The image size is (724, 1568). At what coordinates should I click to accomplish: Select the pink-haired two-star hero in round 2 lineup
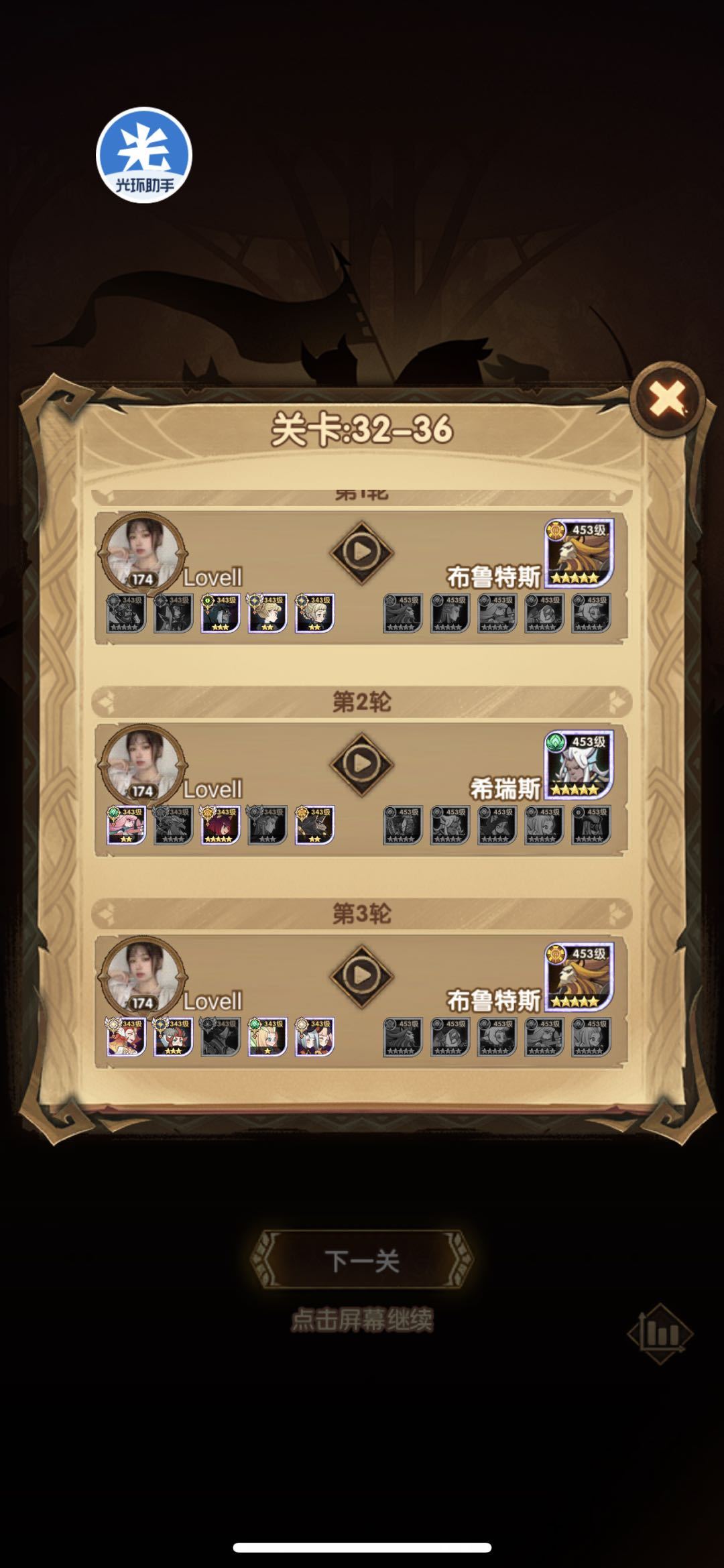click(x=127, y=826)
